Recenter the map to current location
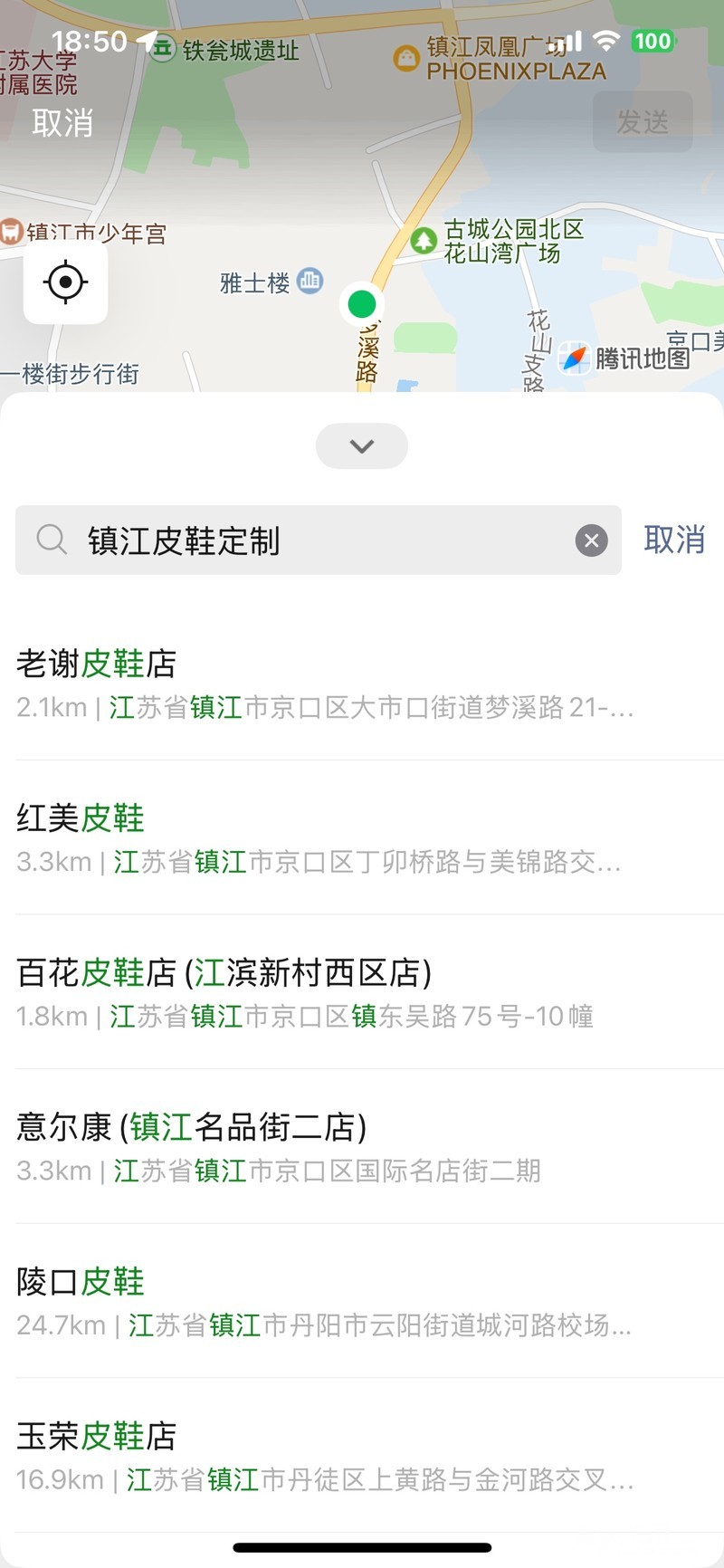The height and width of the screenshot is (1568, 724). coord(65,282)
